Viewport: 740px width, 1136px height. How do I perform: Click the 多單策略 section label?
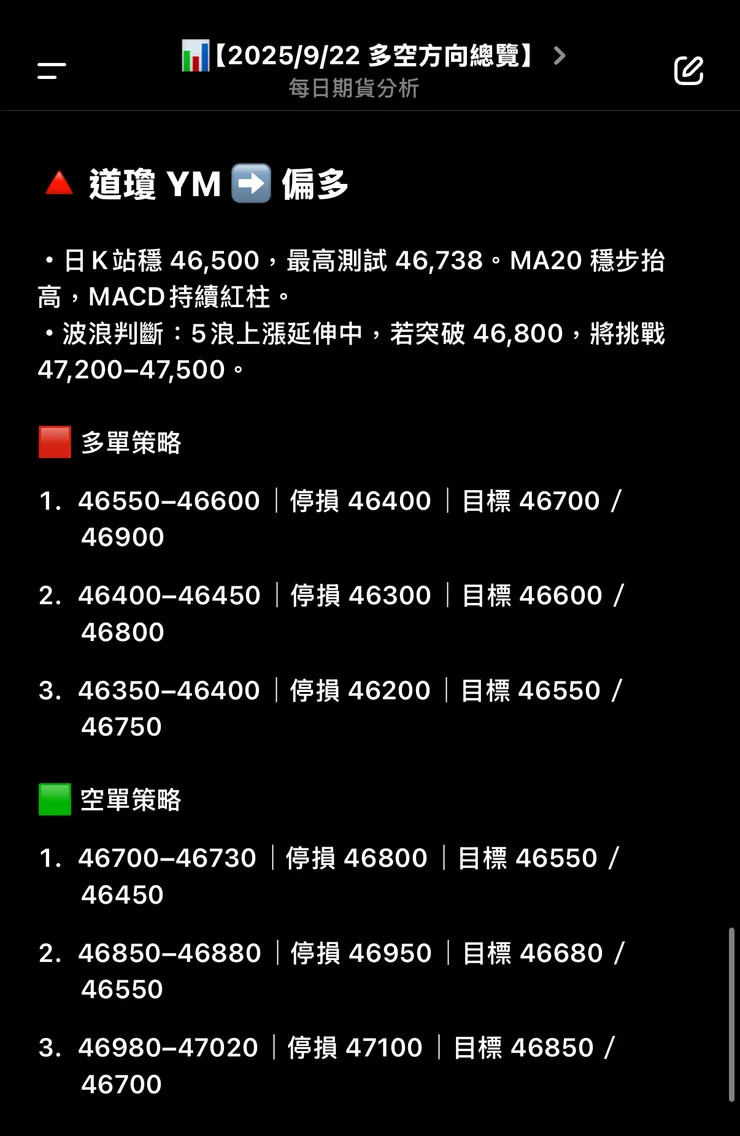pyautogui.click(x=129, y=442)
